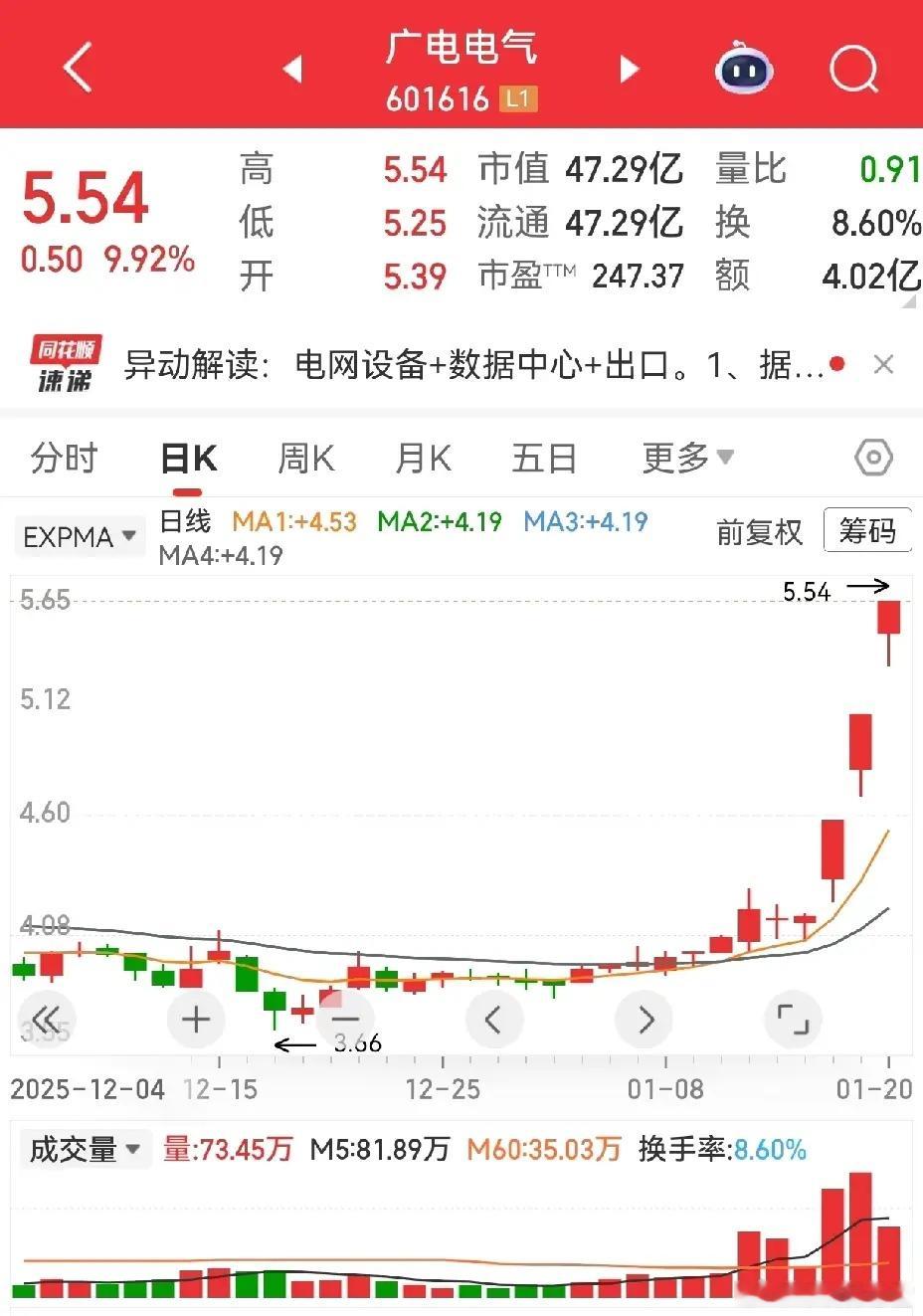Open the EXPMA indicator dropdown
Screen dimensions: 923x1316
[x=79, y=536]
